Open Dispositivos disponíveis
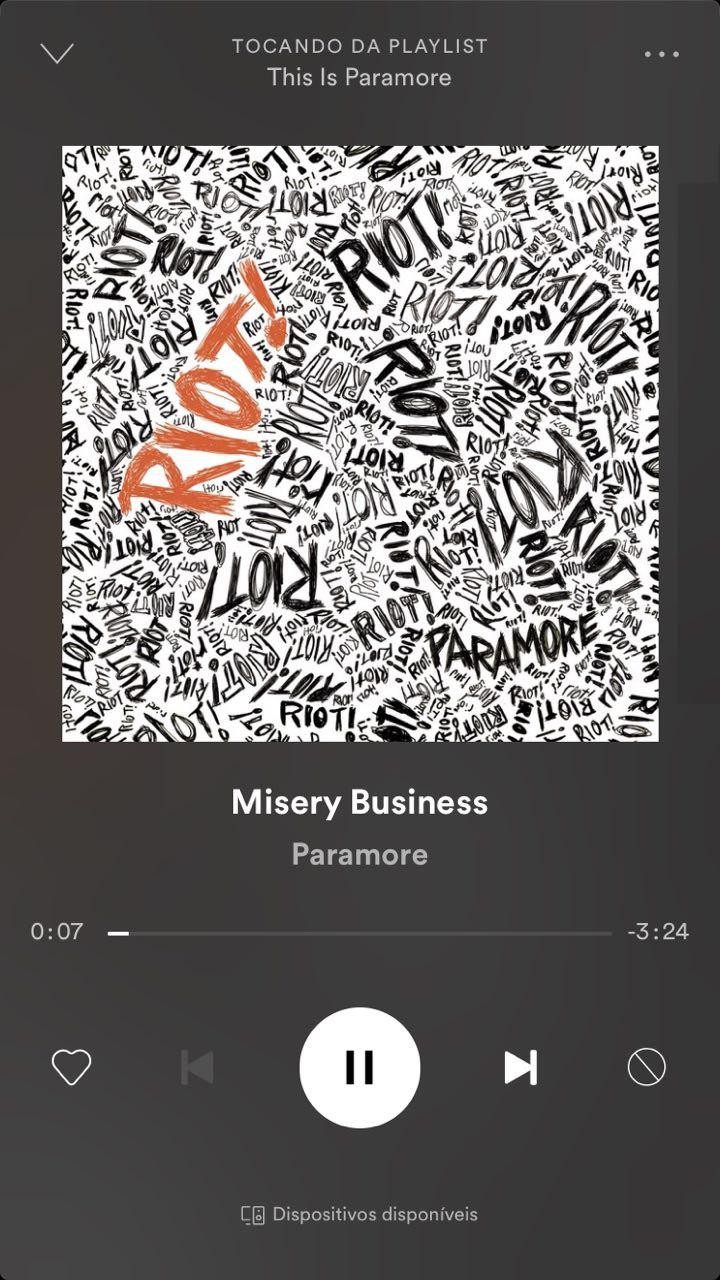The width and height of the screenshot is (720, 1280). 360,1215
